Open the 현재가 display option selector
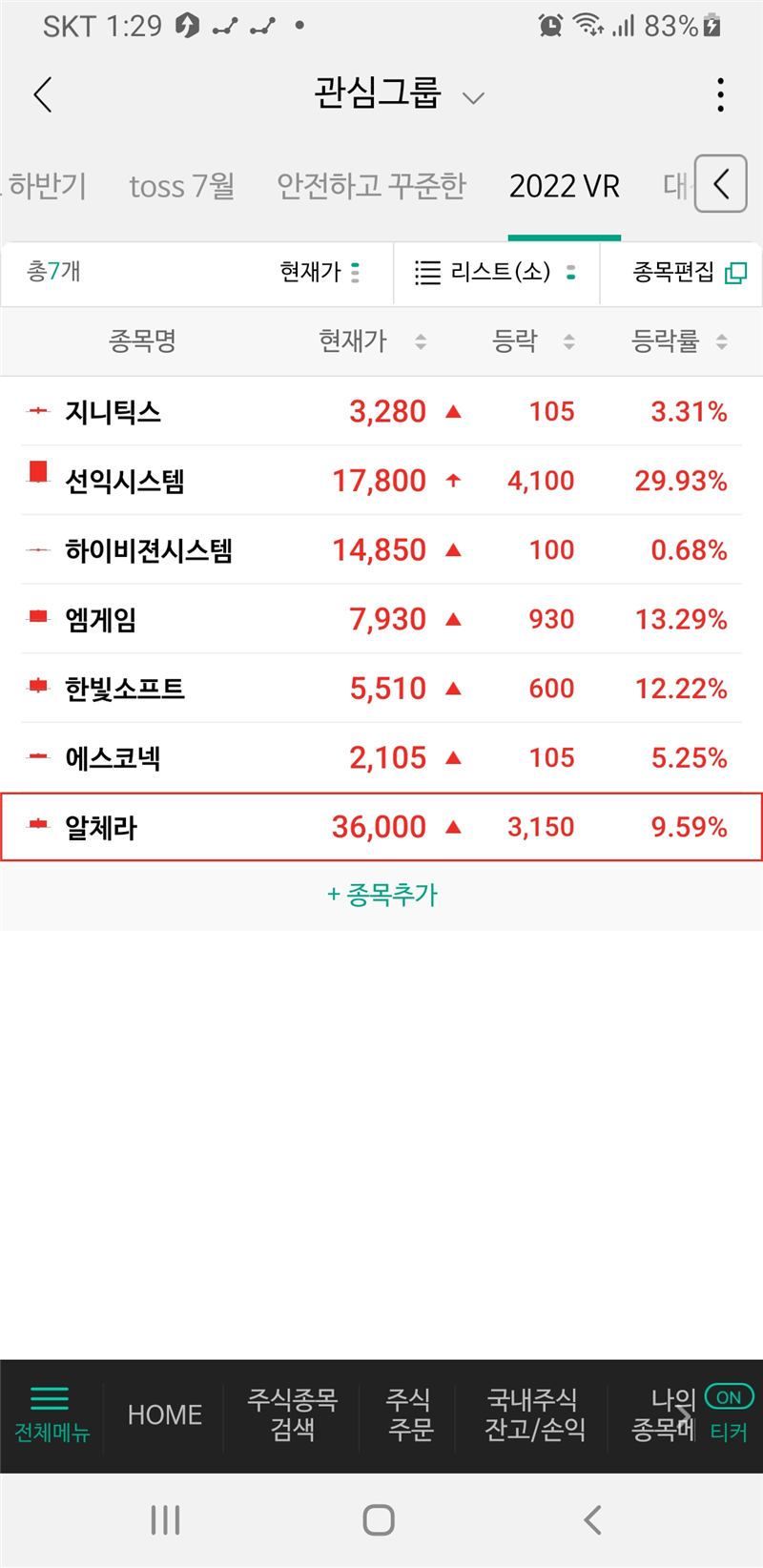Screen dimensions: 763x1568 pos(320,273)
